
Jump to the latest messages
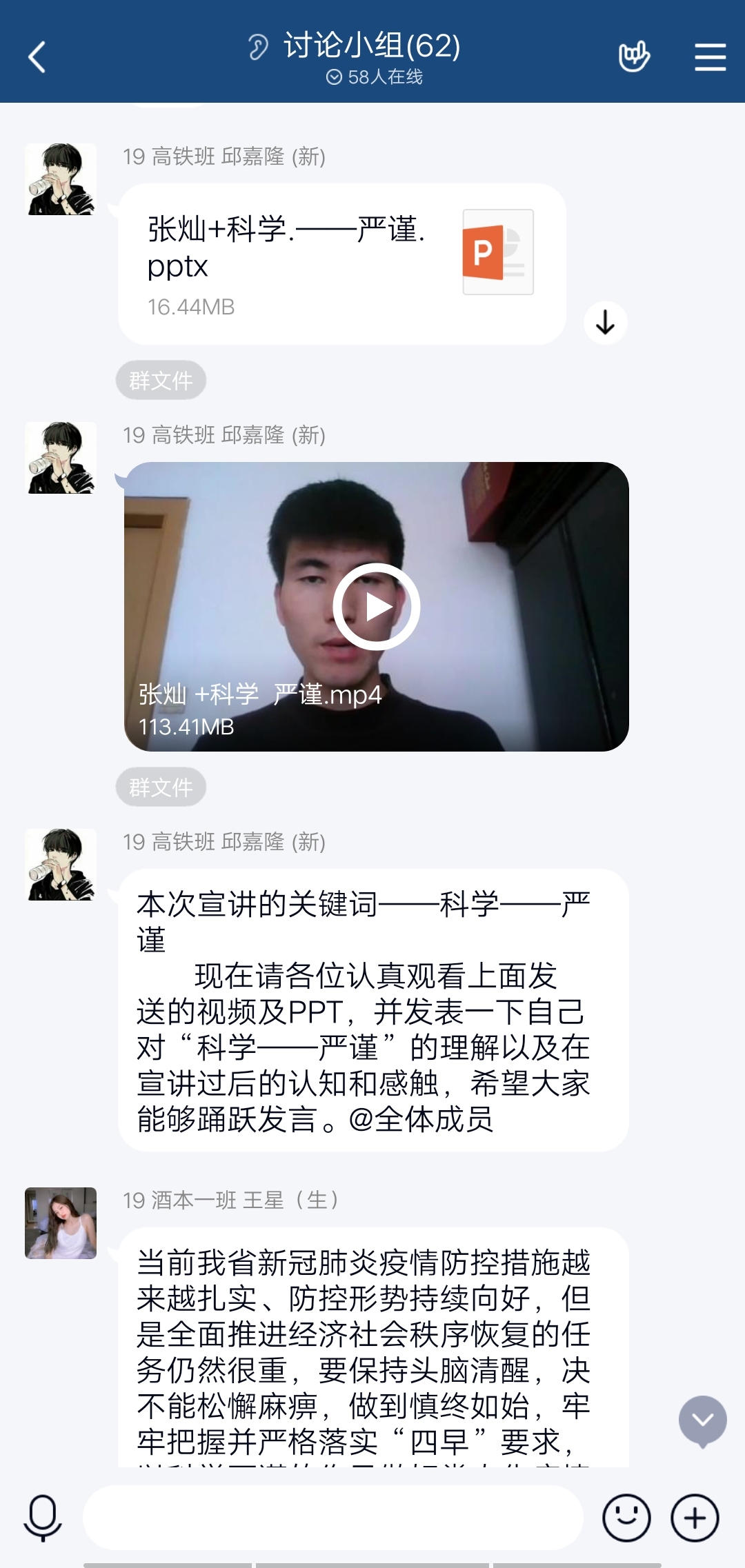click(x=702, y=1420)
